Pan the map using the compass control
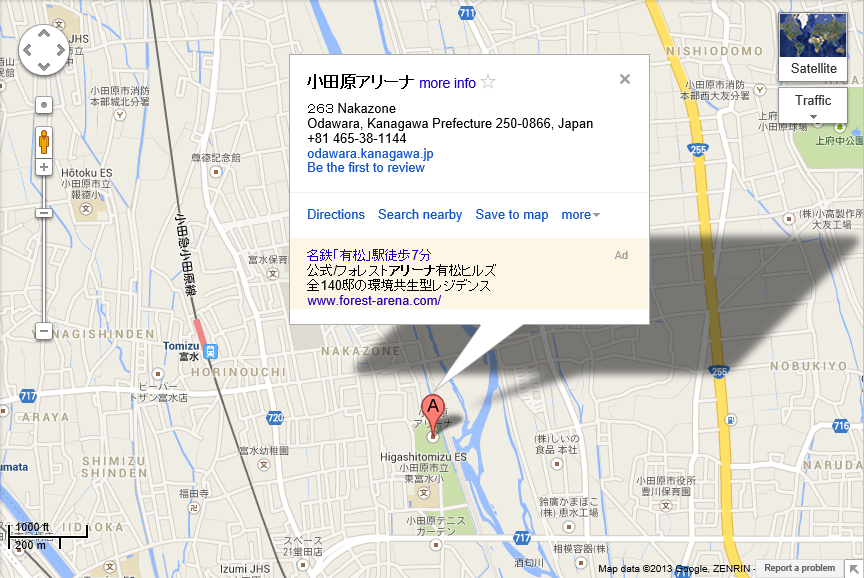Screen dimensions: 864x578 click(x=44, y=49)
